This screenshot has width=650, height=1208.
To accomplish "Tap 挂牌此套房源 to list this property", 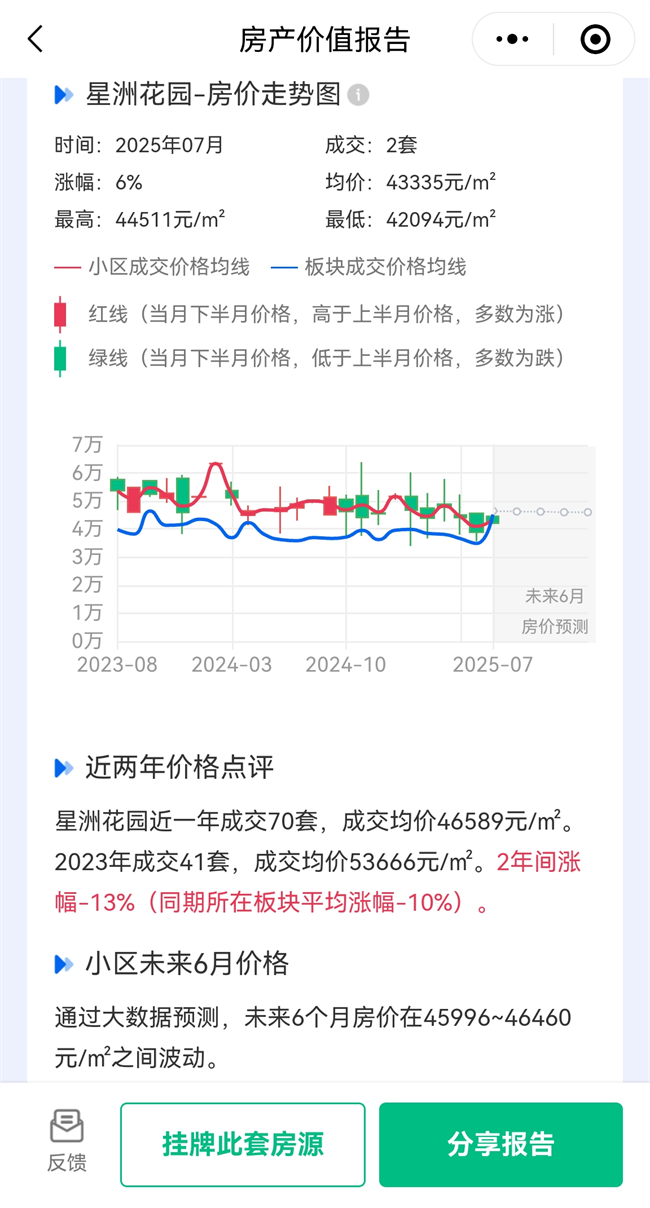I will [x=243, y=1145].
